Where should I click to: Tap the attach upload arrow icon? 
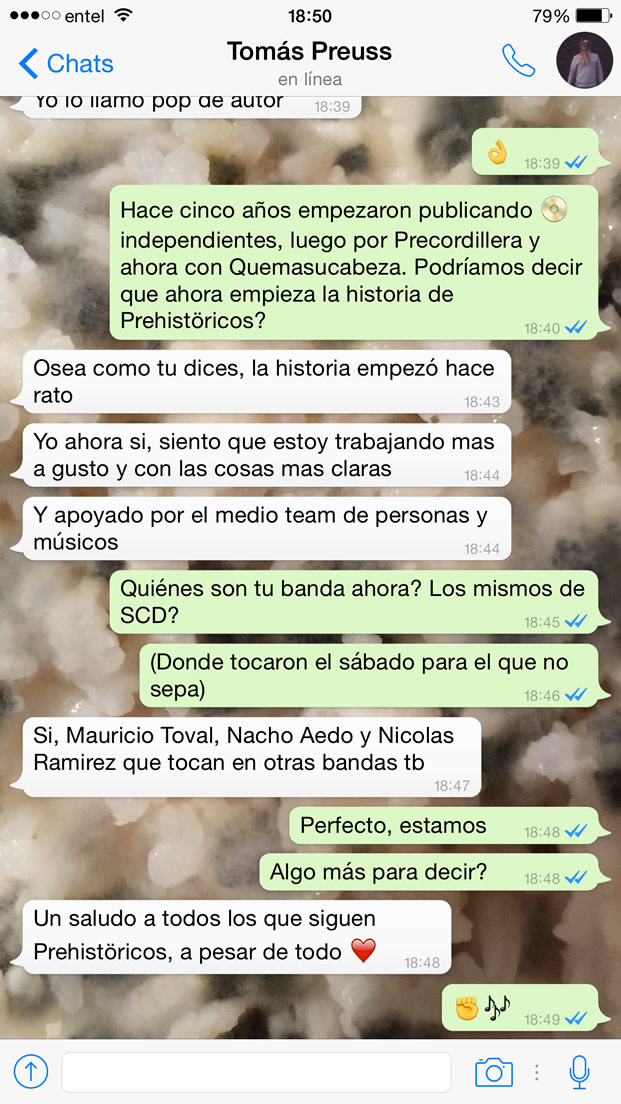pyautogui.click(x=31, y=1072)
